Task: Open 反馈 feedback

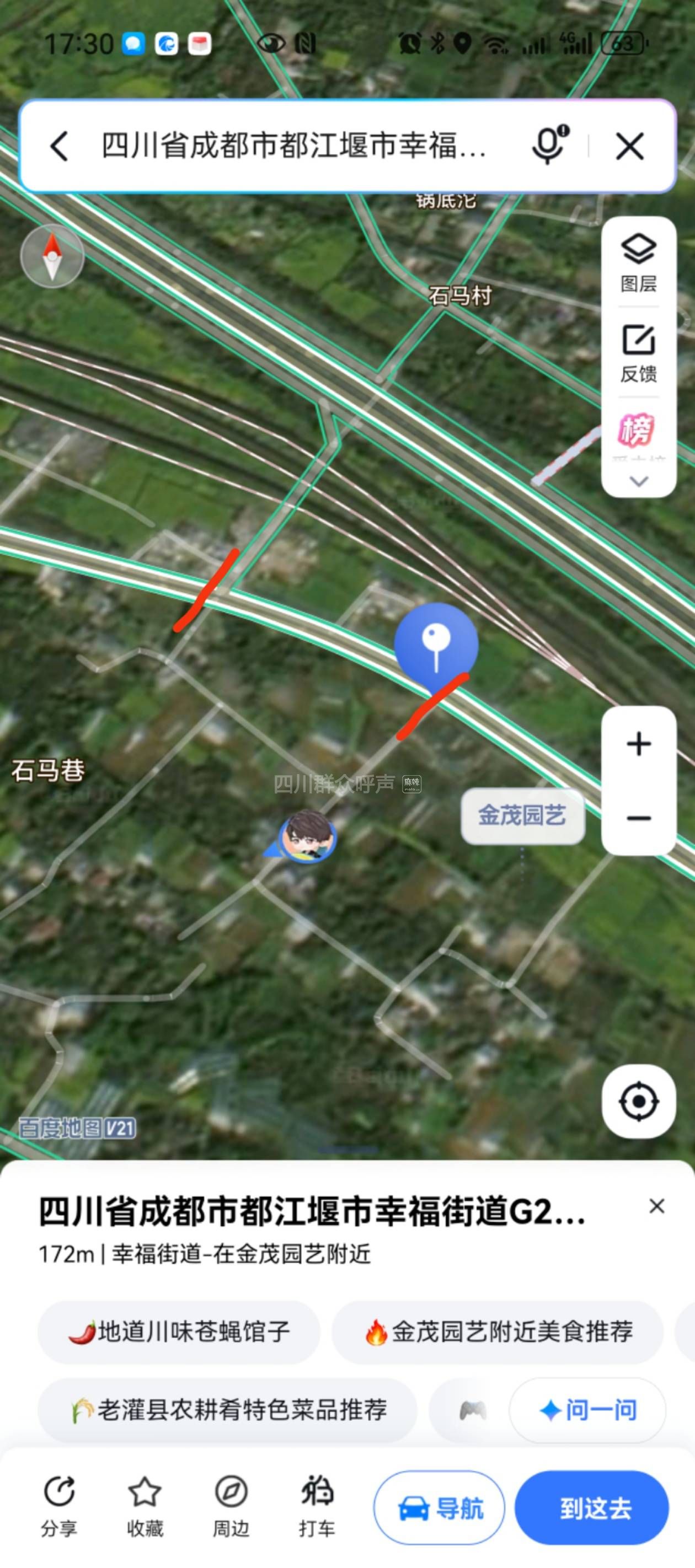Action: (x=638, y=353)
